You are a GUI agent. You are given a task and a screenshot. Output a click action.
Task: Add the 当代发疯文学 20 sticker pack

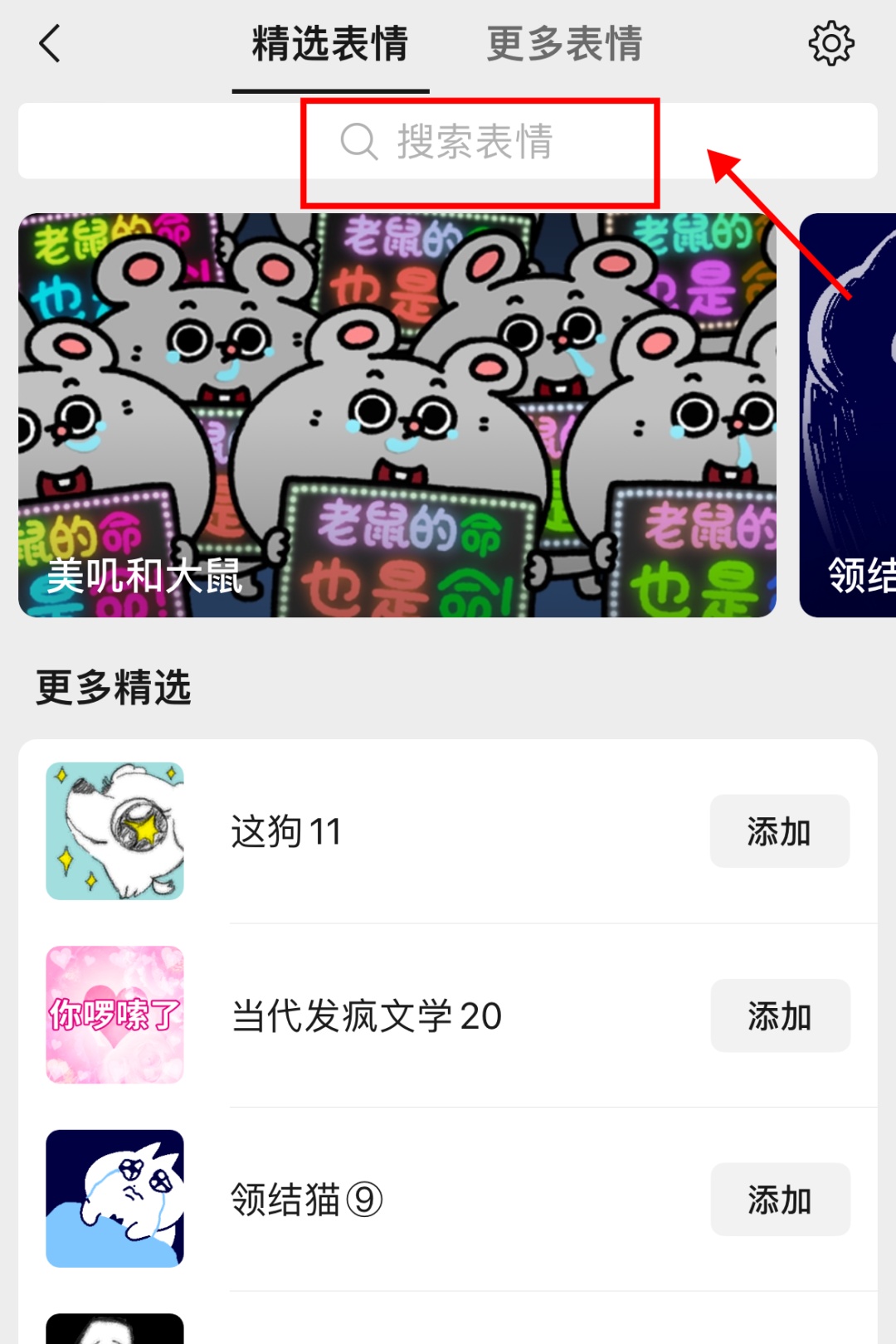click(779, 1015)
